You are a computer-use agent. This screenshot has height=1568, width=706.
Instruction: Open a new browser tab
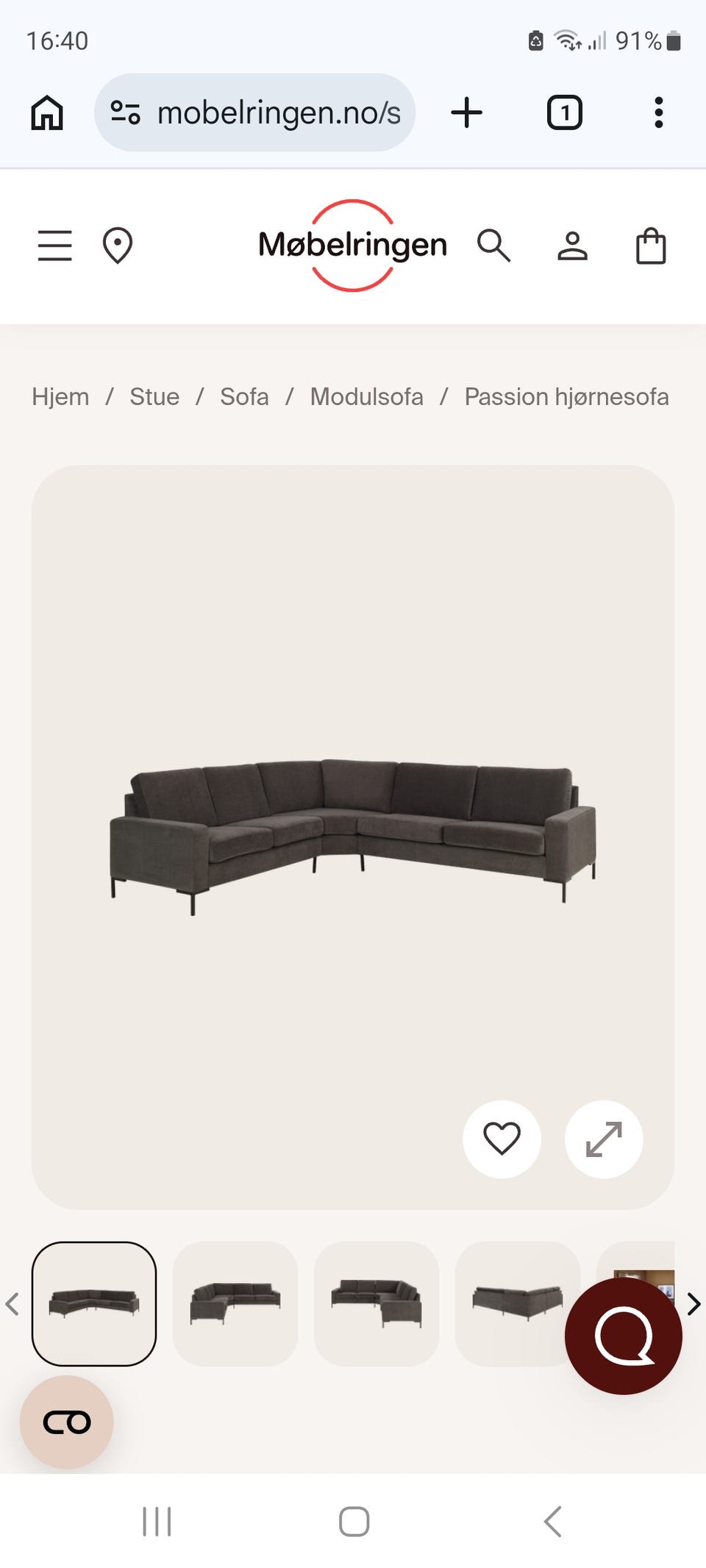(x=466, y=112)
